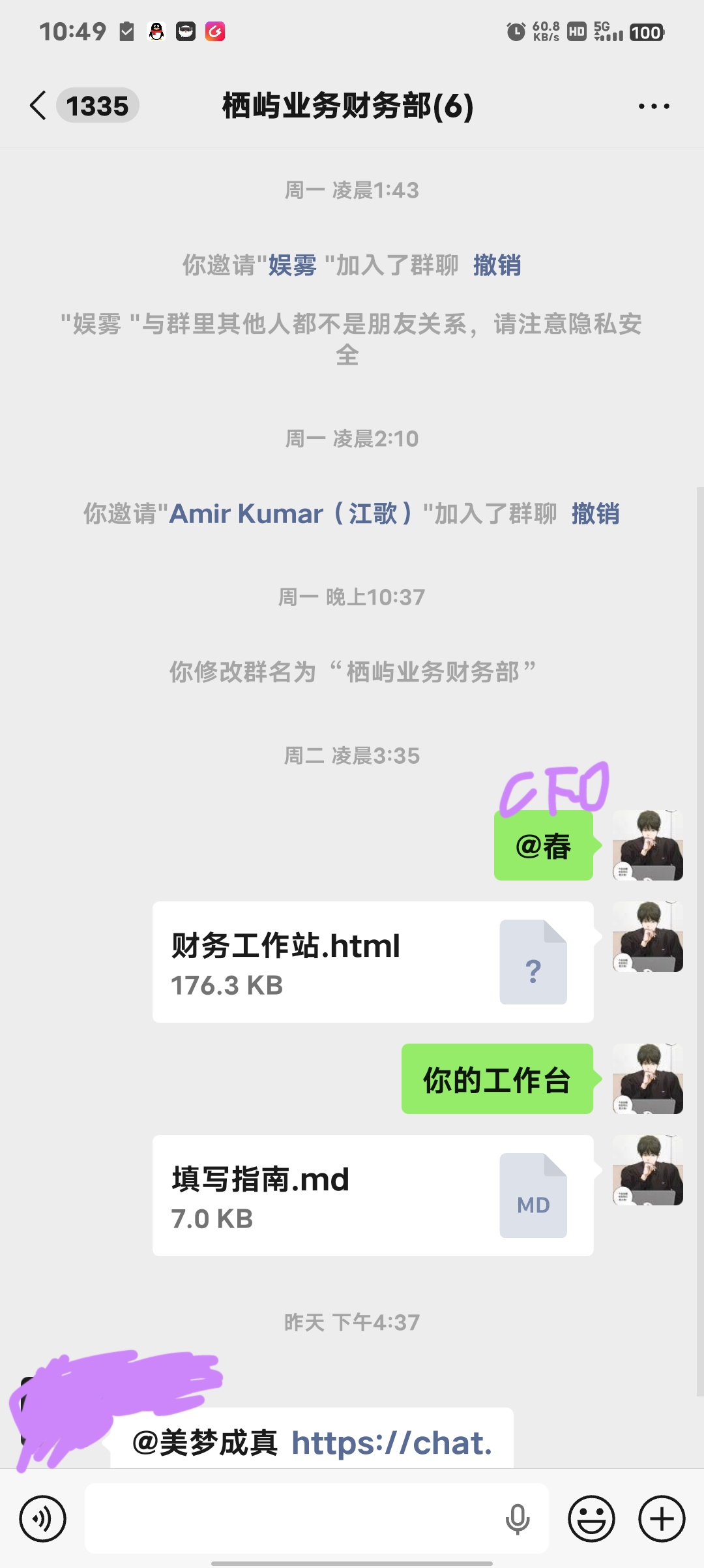This screenshot has width=704, height=1568.
Task: Open the https://chat. link in the message
Action: click(392, 1443)
